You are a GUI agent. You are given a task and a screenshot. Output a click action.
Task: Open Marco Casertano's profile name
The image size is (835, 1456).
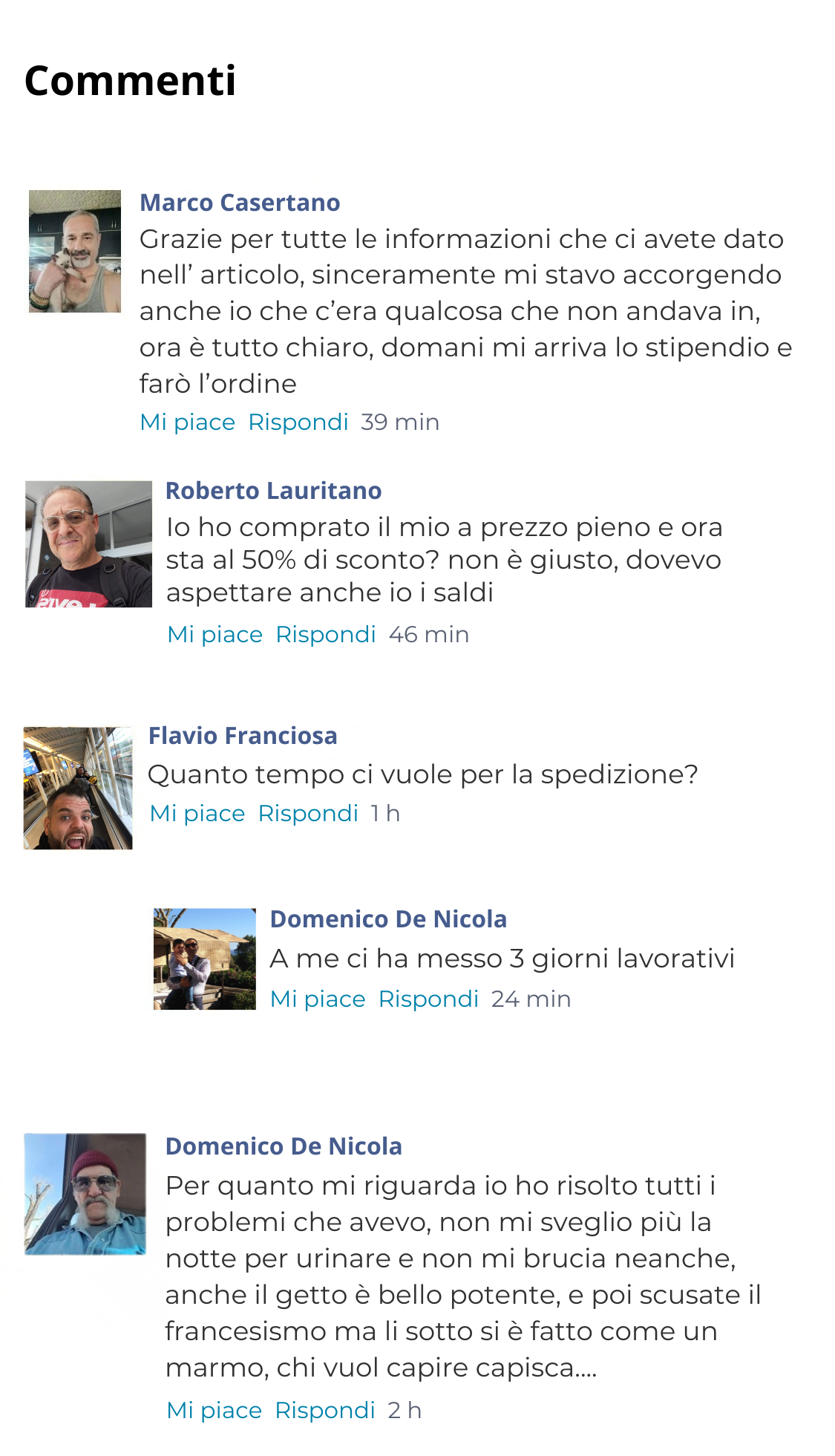click(x=240, y=203)
